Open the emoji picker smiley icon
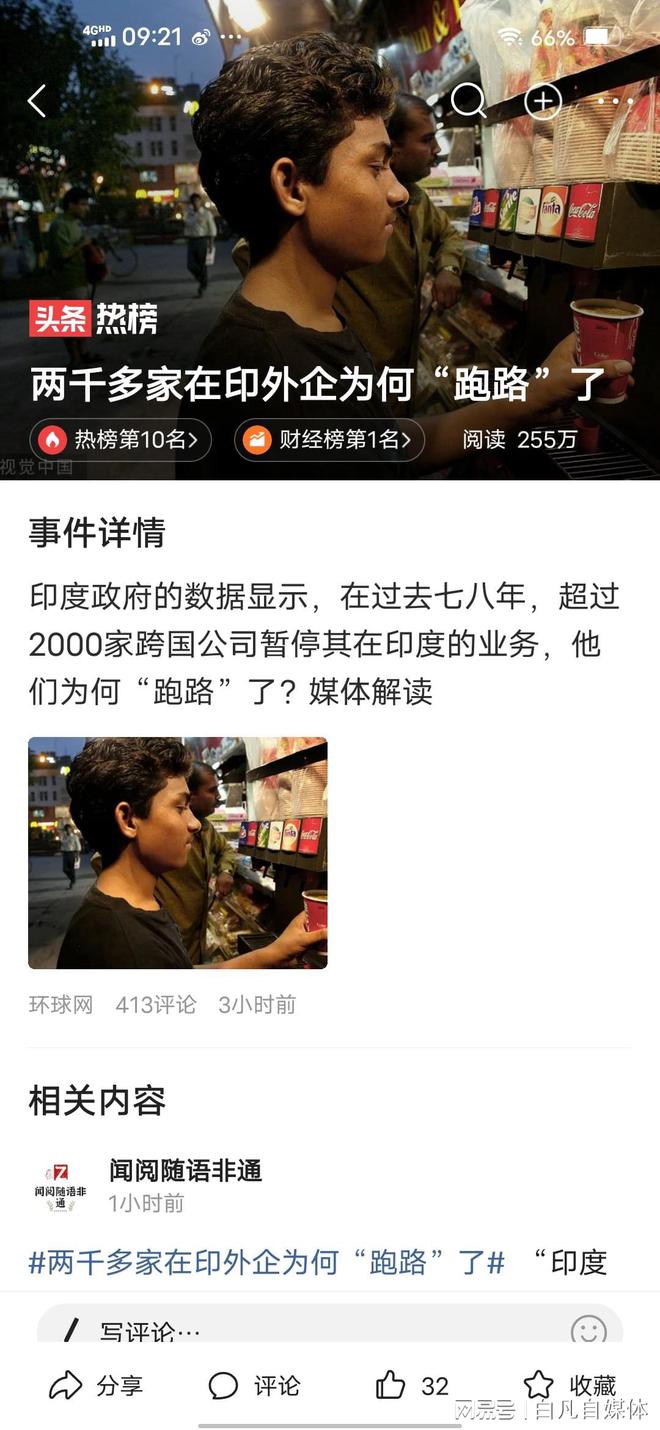Image resolution: width=660 pixels, height=1430 pixels. pyautogui.click(x=589, y=1330)
